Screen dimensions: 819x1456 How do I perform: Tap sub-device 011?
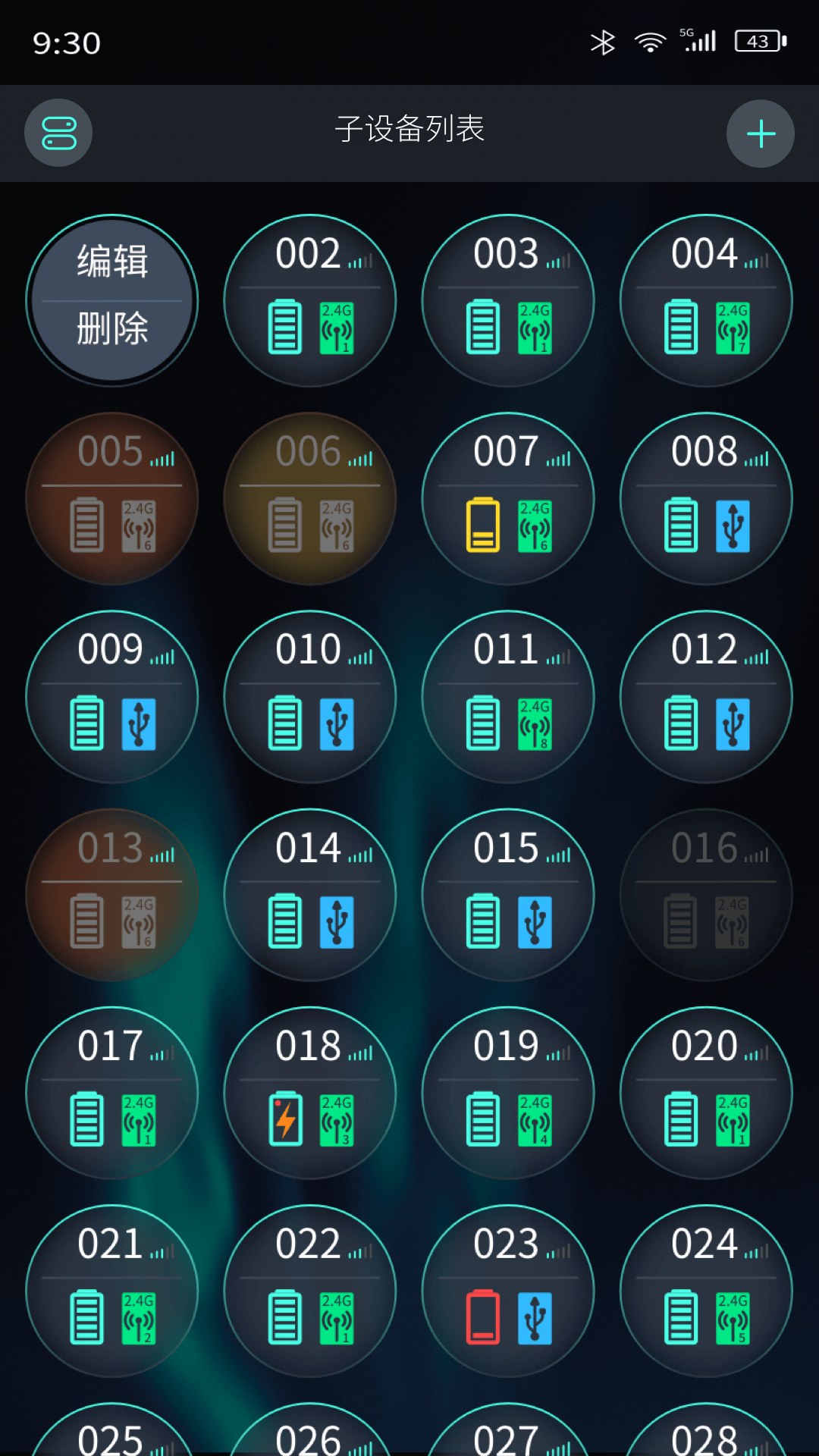pyautogui.click(x=507, y=697)
